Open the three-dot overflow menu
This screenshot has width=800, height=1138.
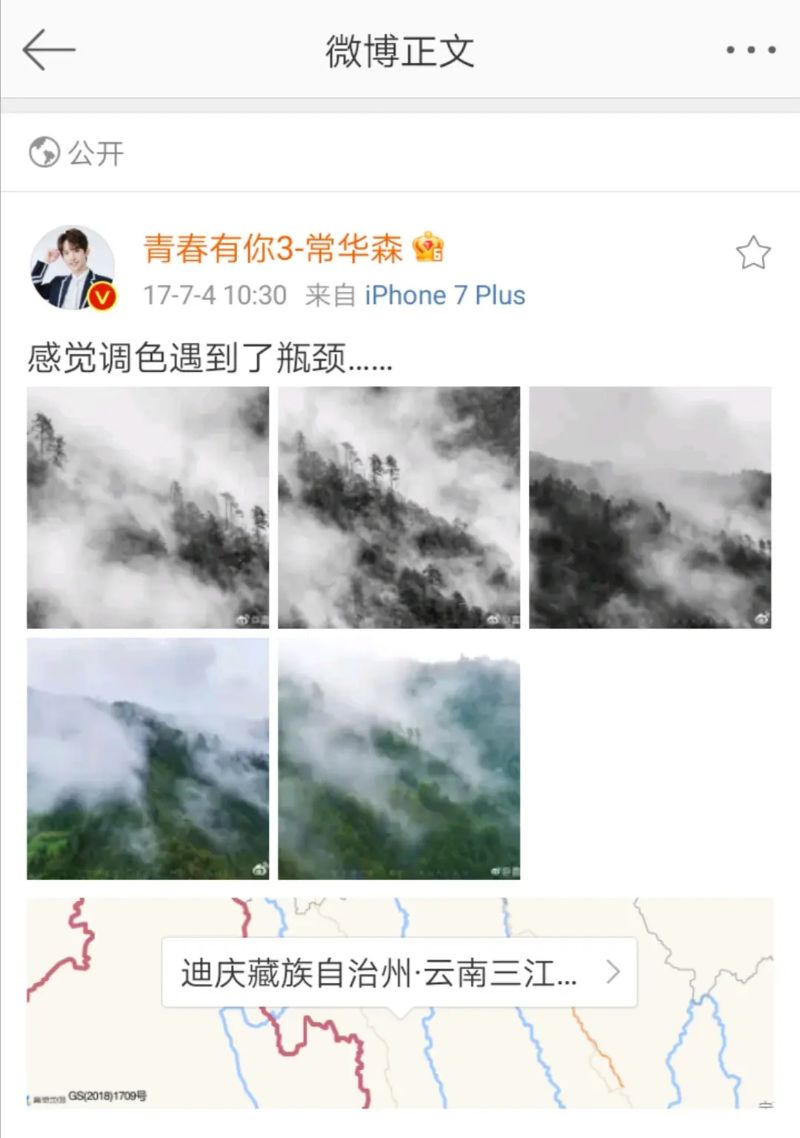click(x=750, y=50)
